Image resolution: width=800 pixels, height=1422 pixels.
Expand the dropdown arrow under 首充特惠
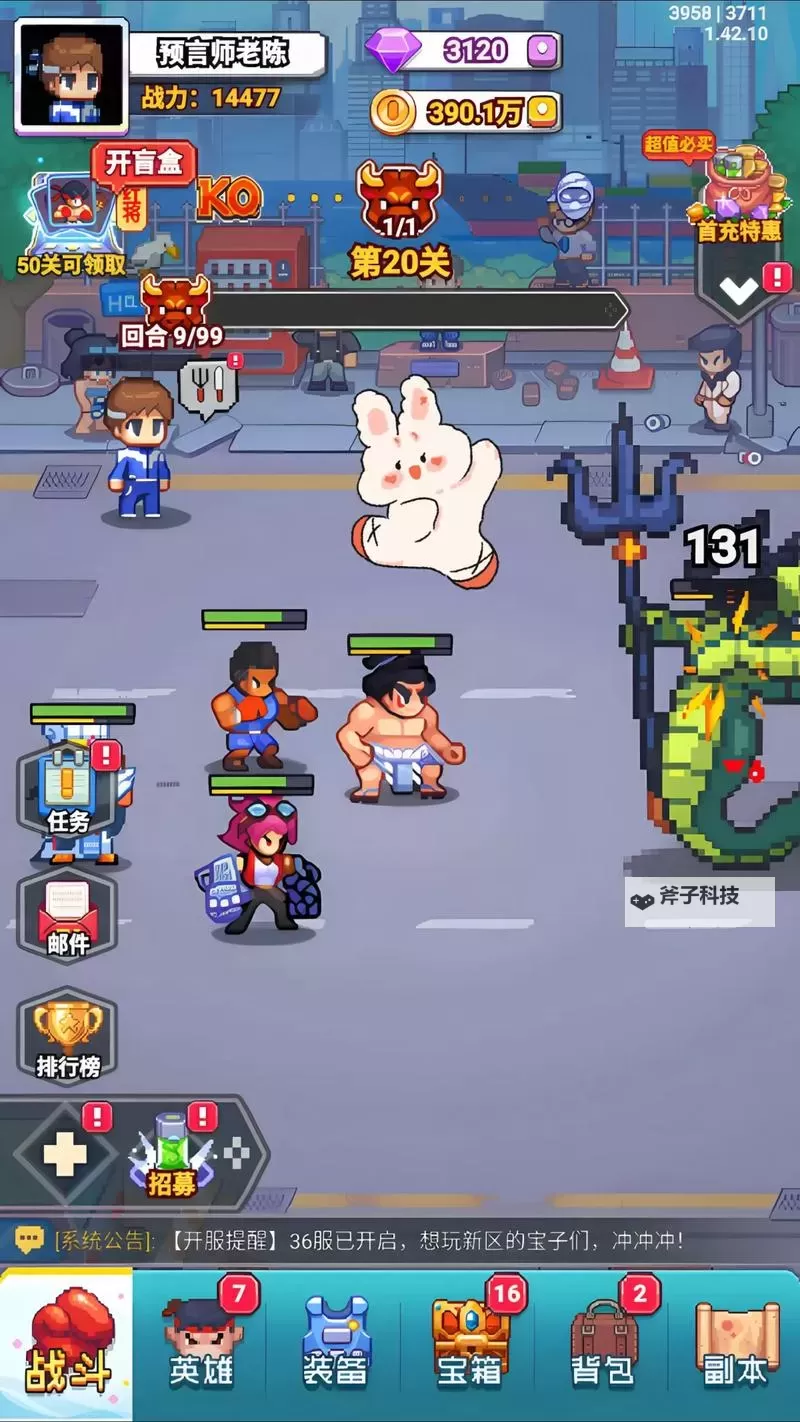(x=740, y=291)
